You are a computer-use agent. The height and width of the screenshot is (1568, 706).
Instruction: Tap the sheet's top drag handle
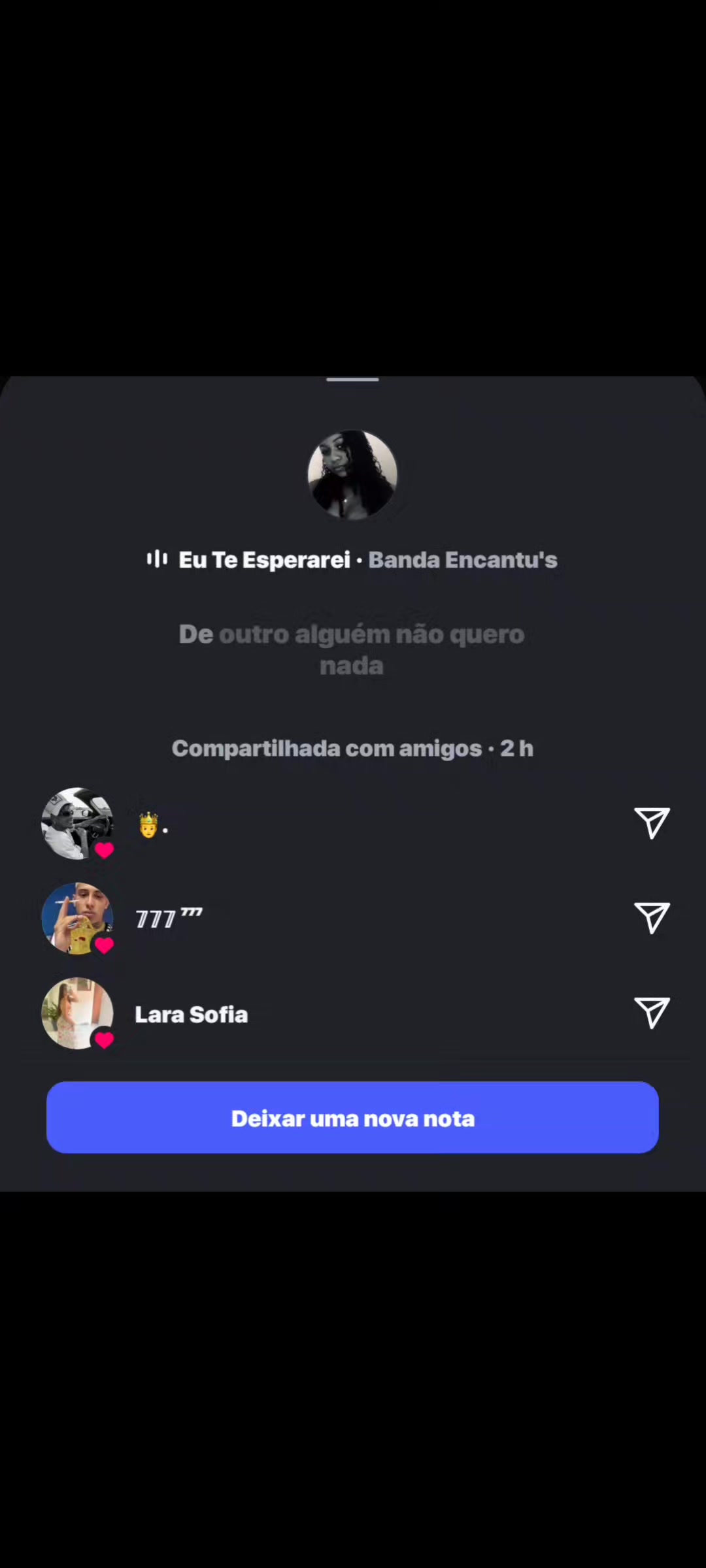tap(352, 379)
